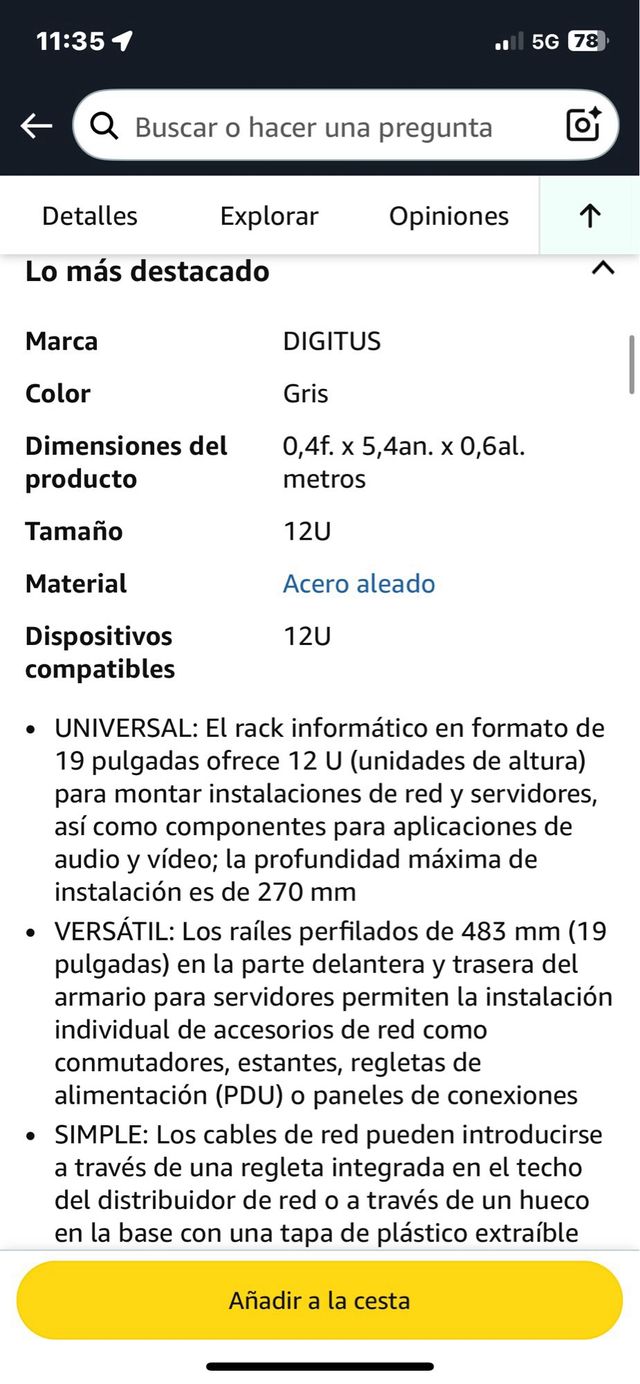Viewport: 640px width, 1384px height.
Task: Switch to the Detalles tab
Action: (x=90, y=216)
